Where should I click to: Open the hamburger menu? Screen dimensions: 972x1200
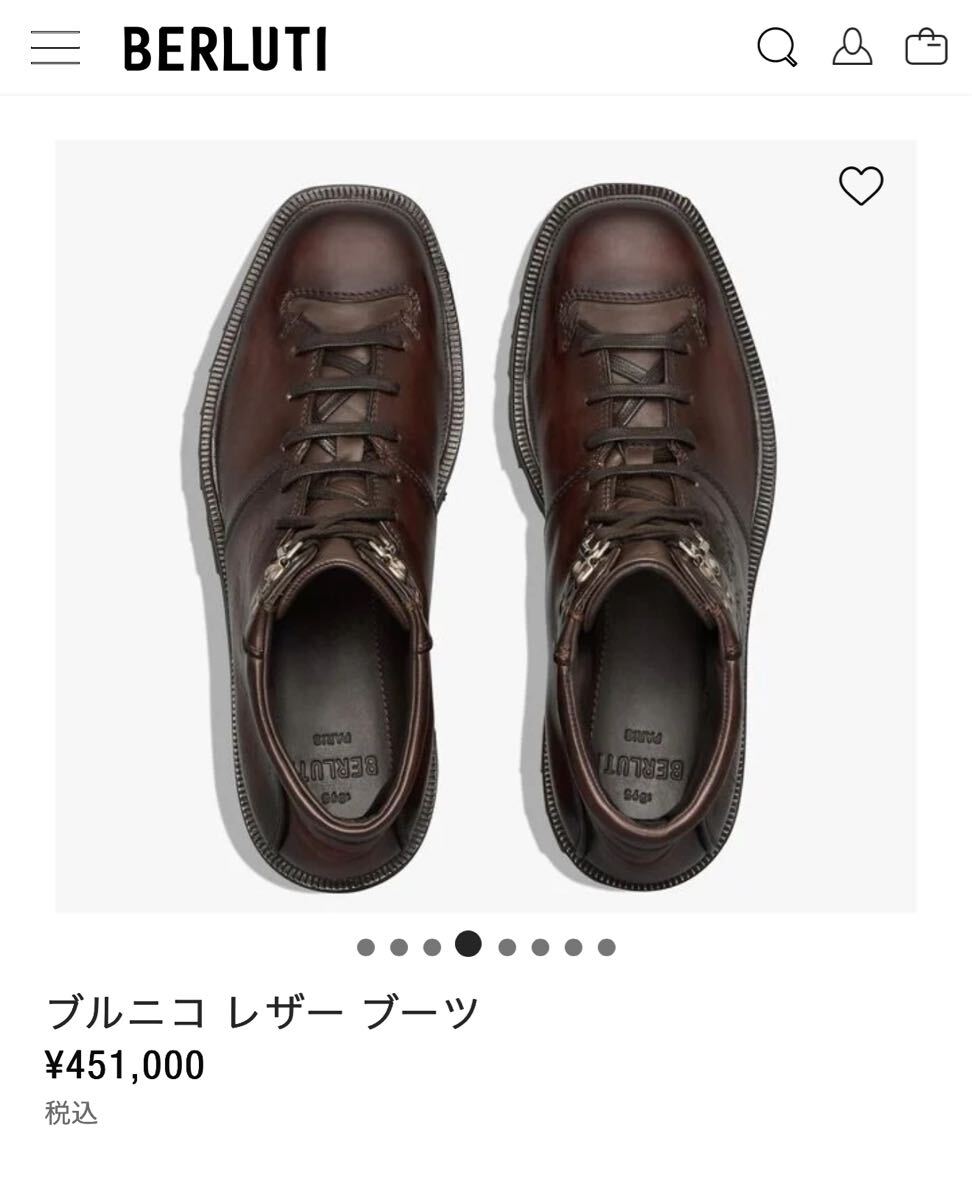coord(55,48)
